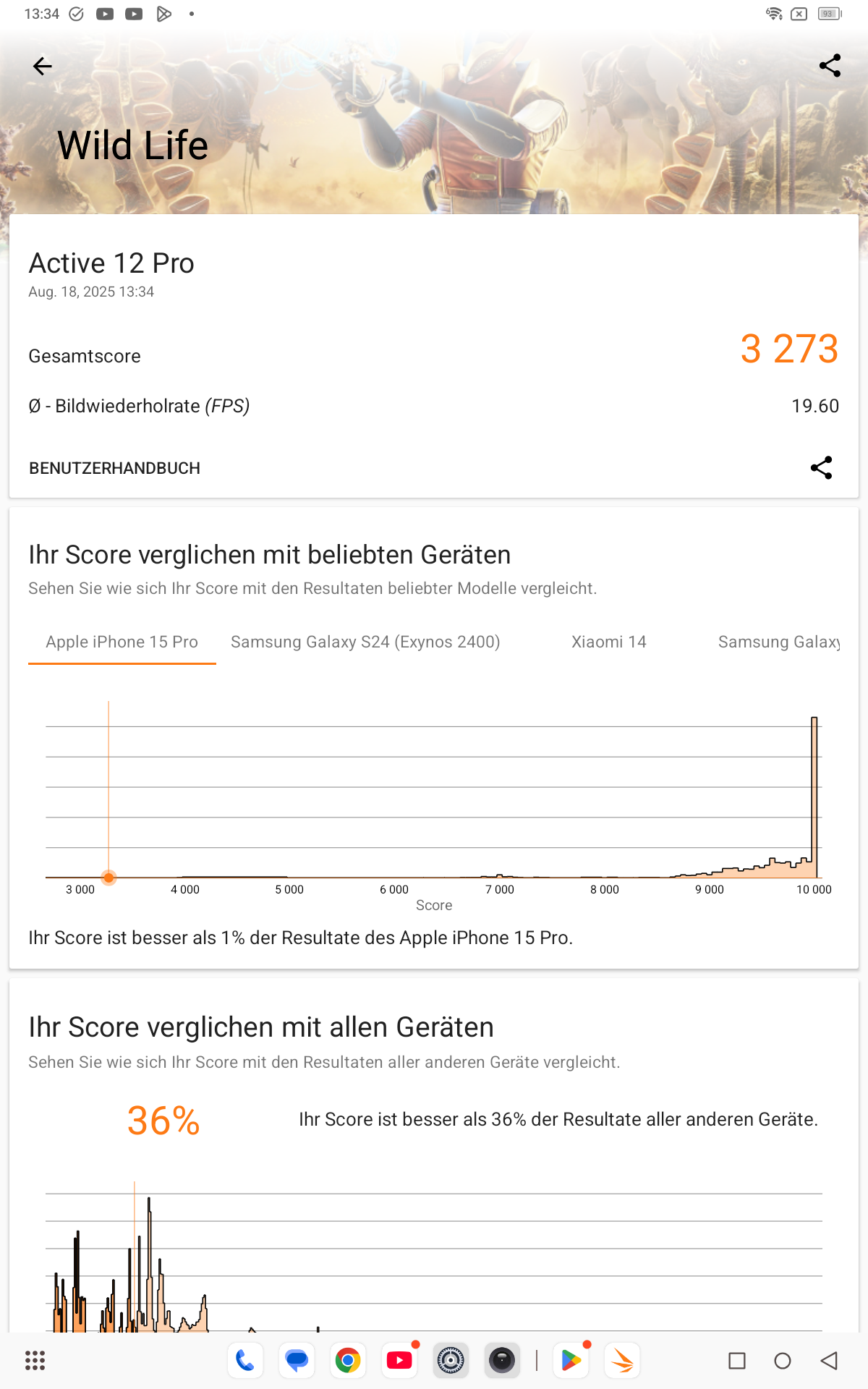Screen dimensions: 868x1389
Task: Launch Chrome from the taskbar
Action: tap(348, 1361)
